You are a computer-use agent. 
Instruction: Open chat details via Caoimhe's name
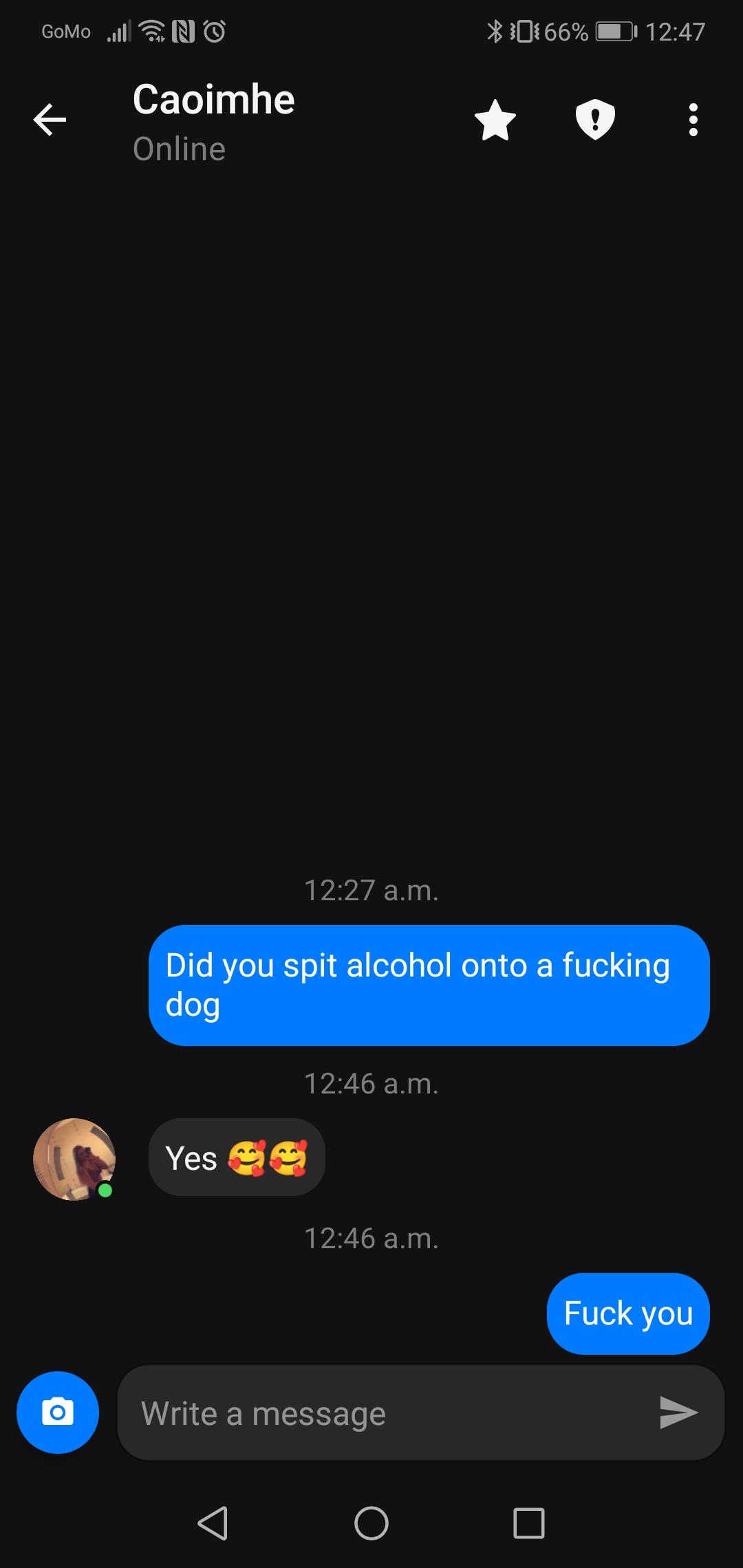click(214, 99)
